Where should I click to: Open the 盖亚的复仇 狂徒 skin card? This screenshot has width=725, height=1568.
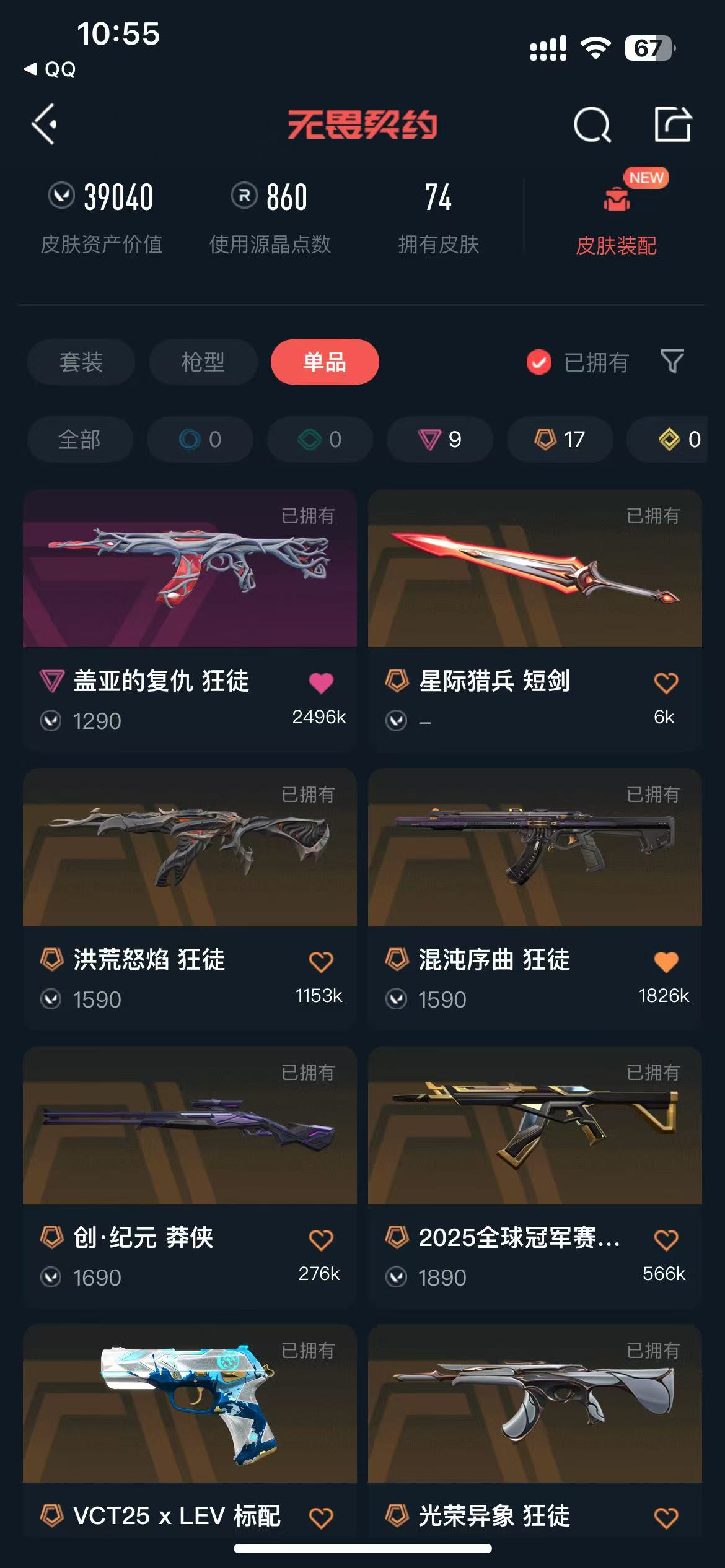[x=190, y=570]
